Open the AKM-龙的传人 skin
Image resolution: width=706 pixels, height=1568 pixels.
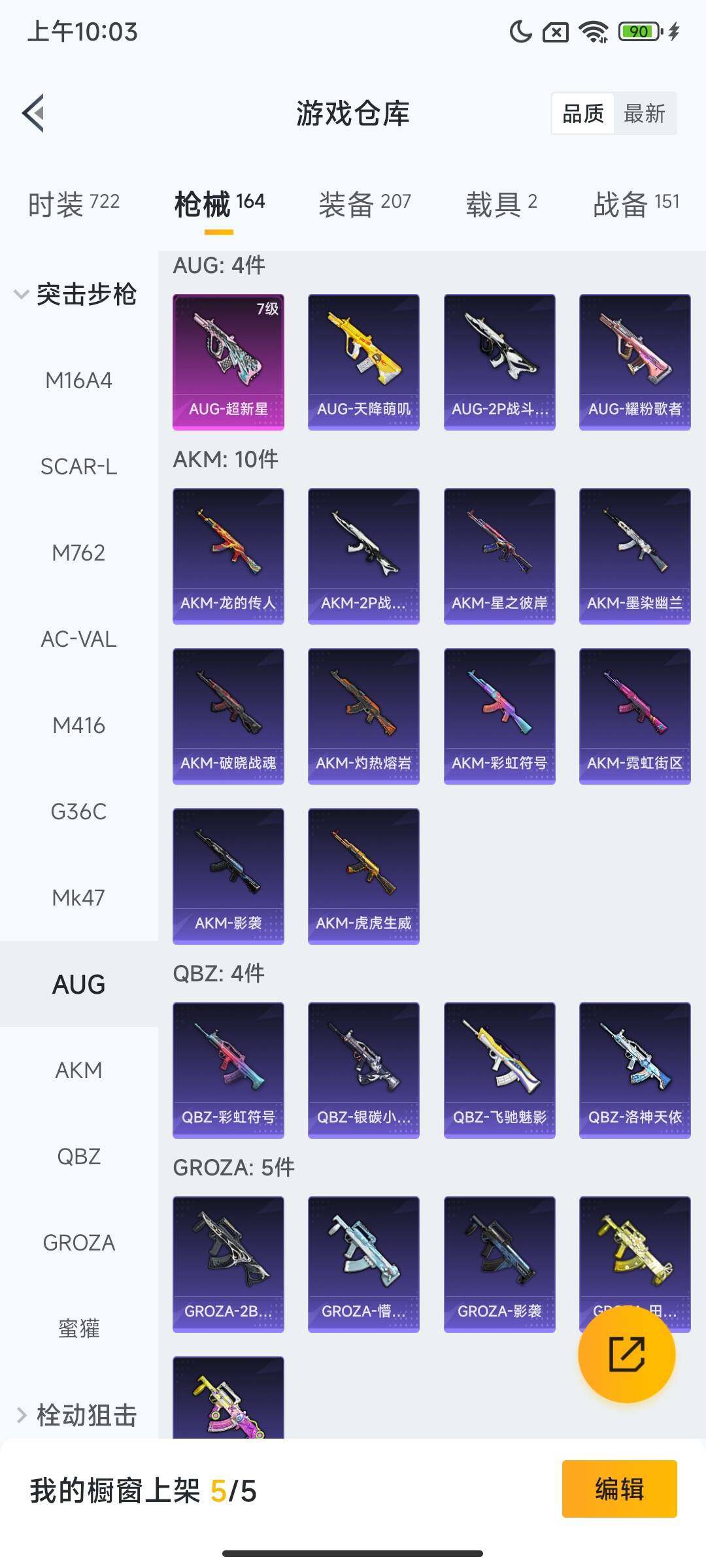[228, 556]
